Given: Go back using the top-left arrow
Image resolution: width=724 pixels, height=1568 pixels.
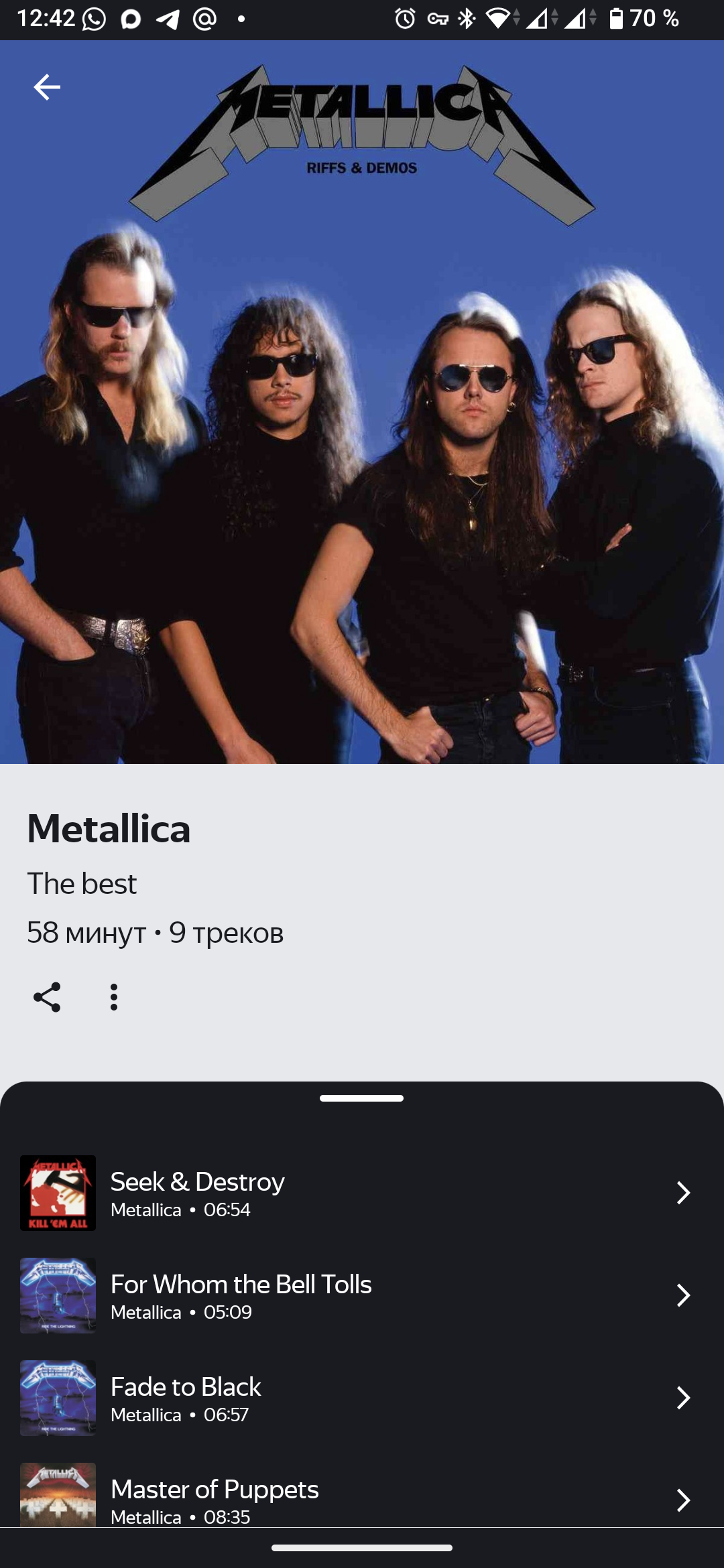Looking at the screenshot, I should 47,87.
